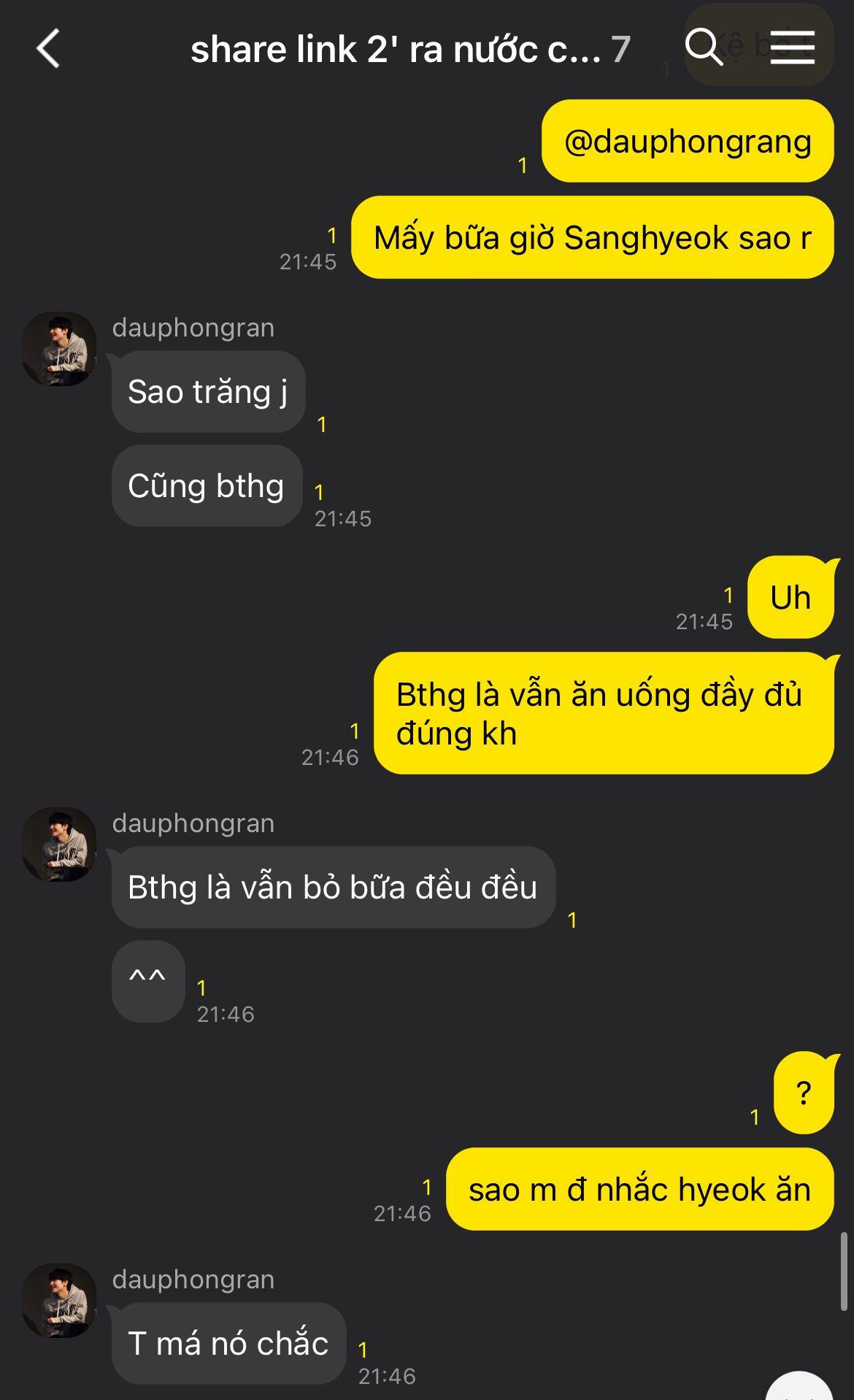View dauphongran's profile picture above "Bthg là vẫn bỏ bữa"
Viewport: 854px width, 1400px height.
[59, 845]
